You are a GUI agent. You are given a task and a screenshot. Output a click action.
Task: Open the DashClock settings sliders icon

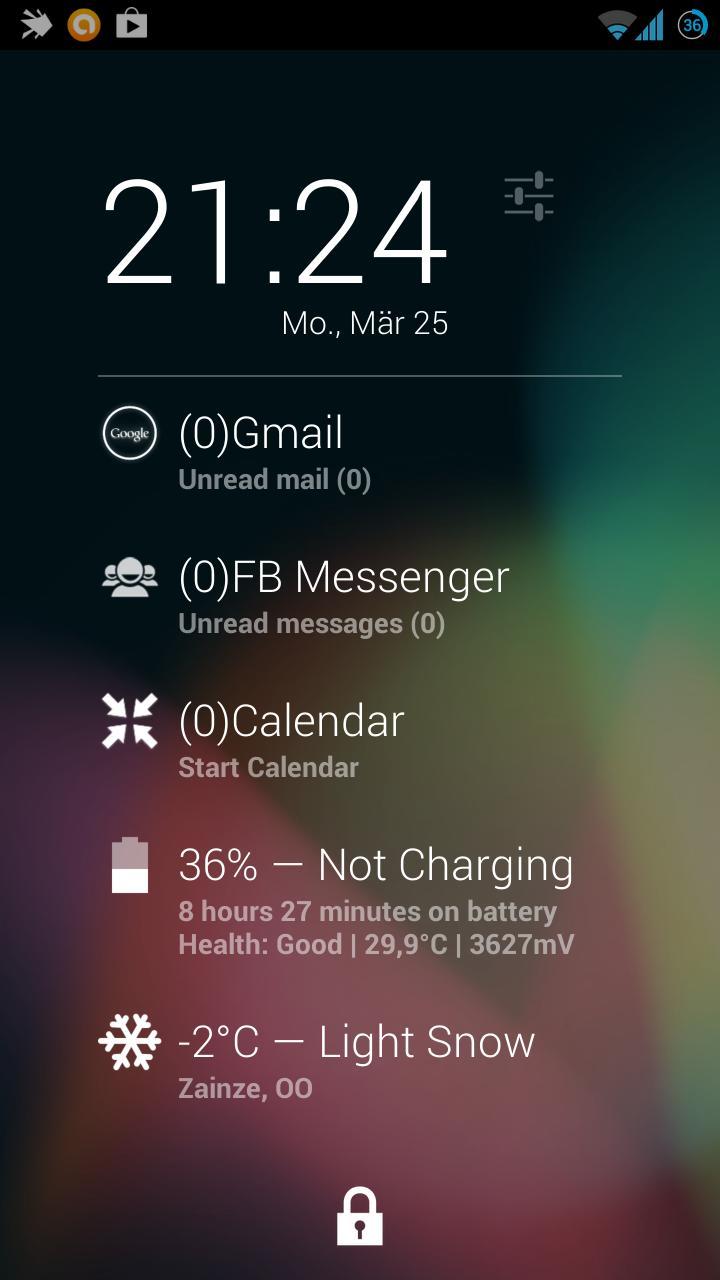click(x=528, y=195)
